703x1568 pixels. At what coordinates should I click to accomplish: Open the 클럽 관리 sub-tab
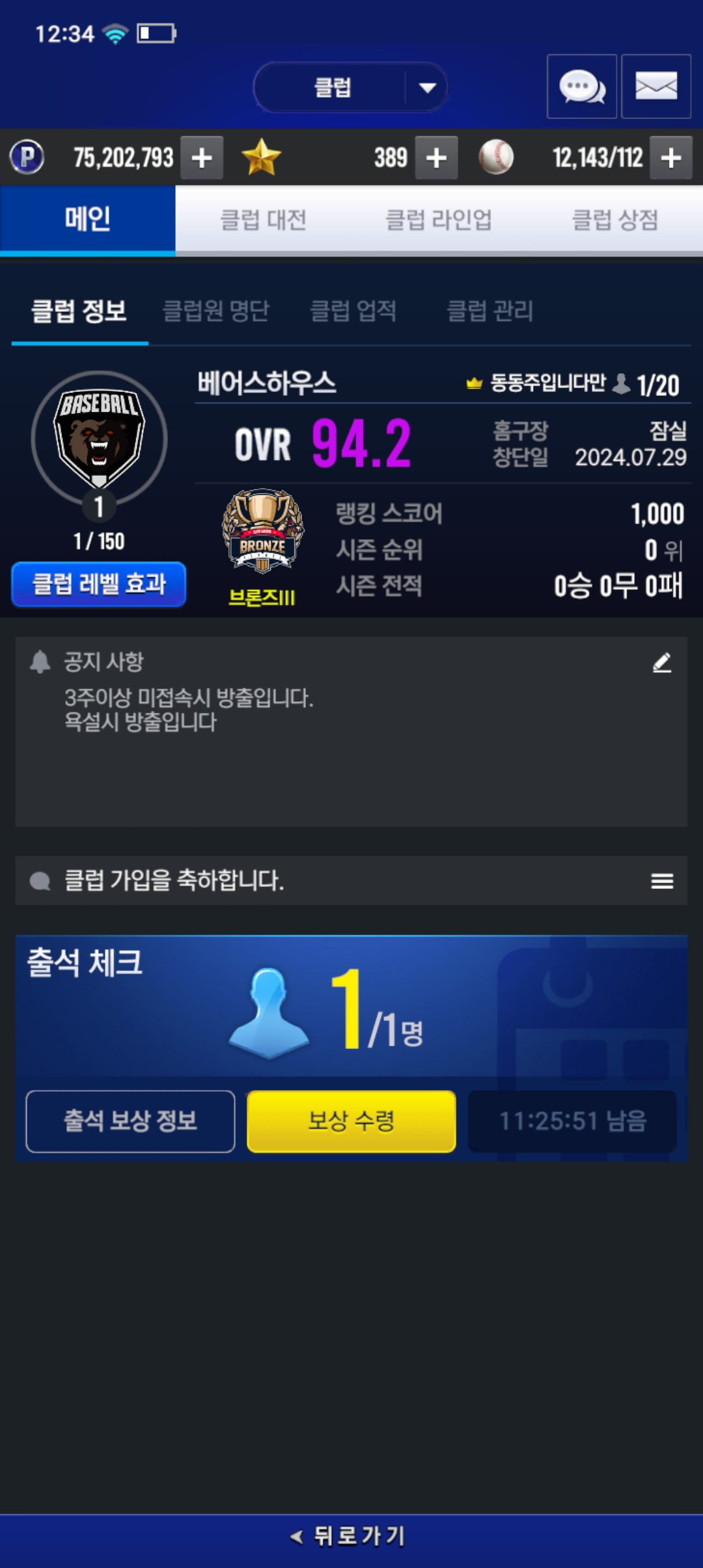pos(489,311)
